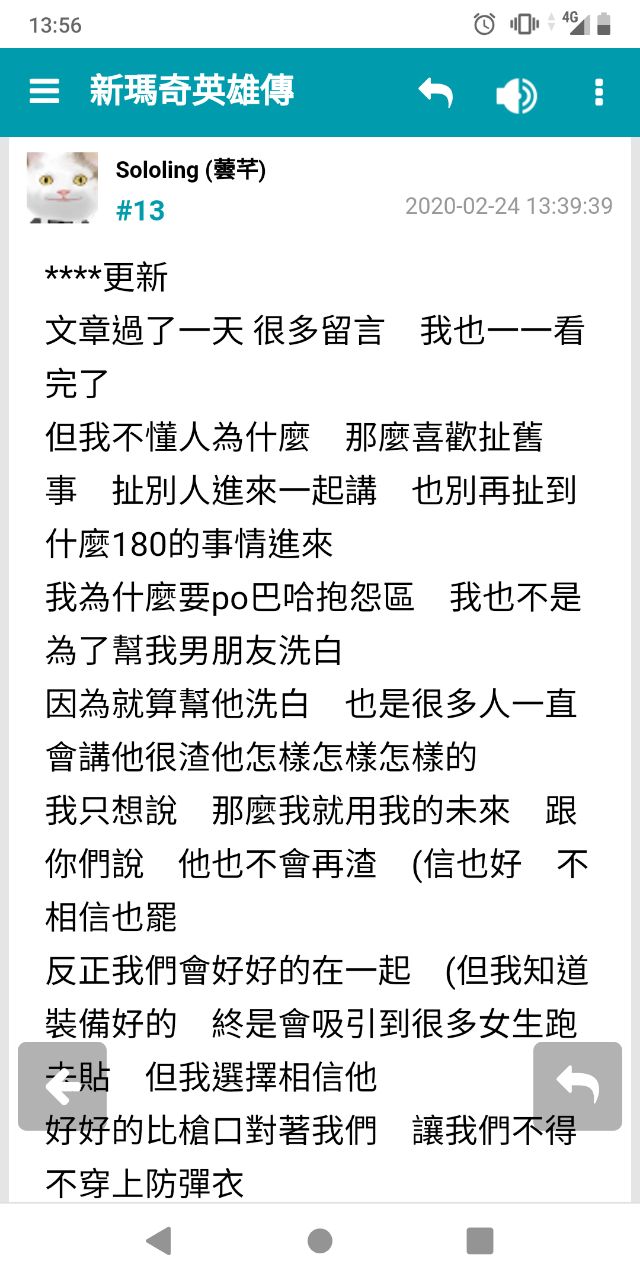Tap the reply arrow in the app bar
The width and height of the screenshot is (640, 1280).
pos(435,93)
